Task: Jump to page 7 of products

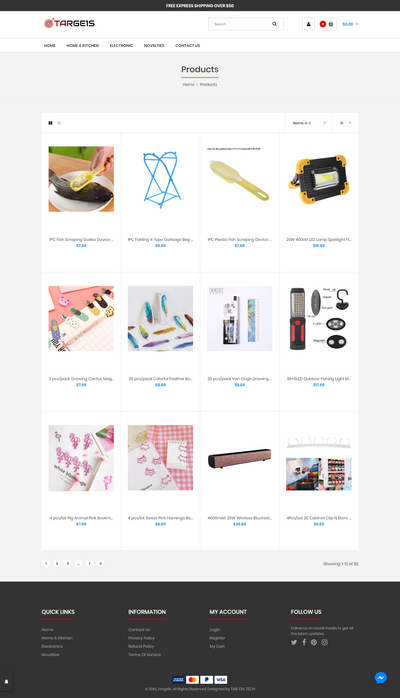Action: pyautogui.click(x=89, y=563)
